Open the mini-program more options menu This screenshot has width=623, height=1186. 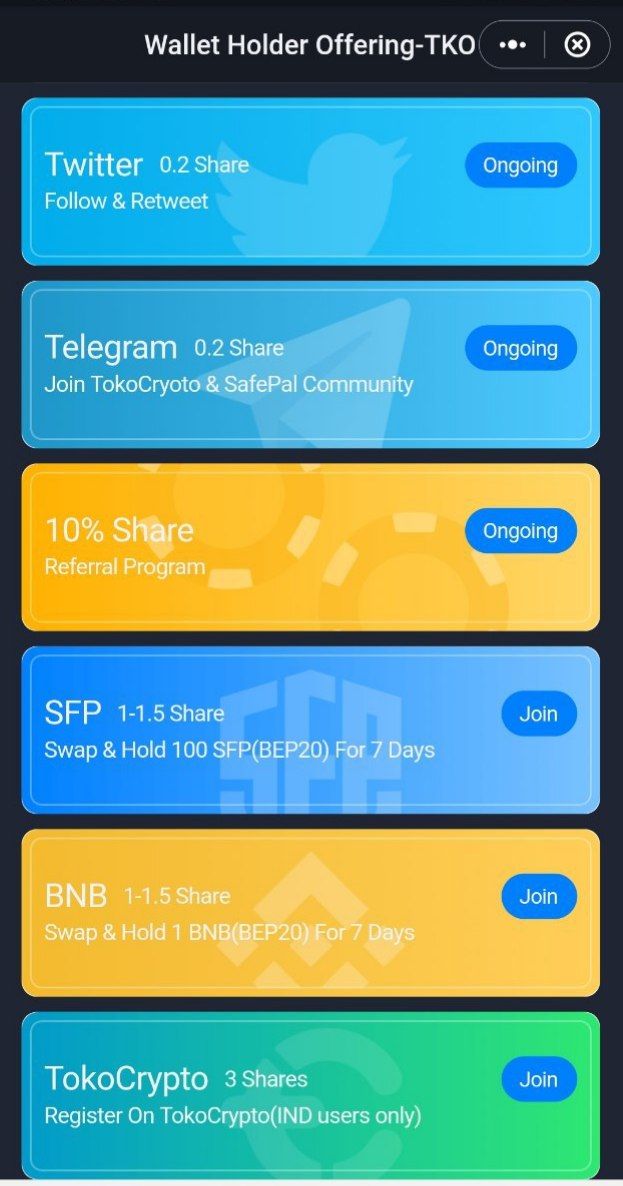coord(512,45)
